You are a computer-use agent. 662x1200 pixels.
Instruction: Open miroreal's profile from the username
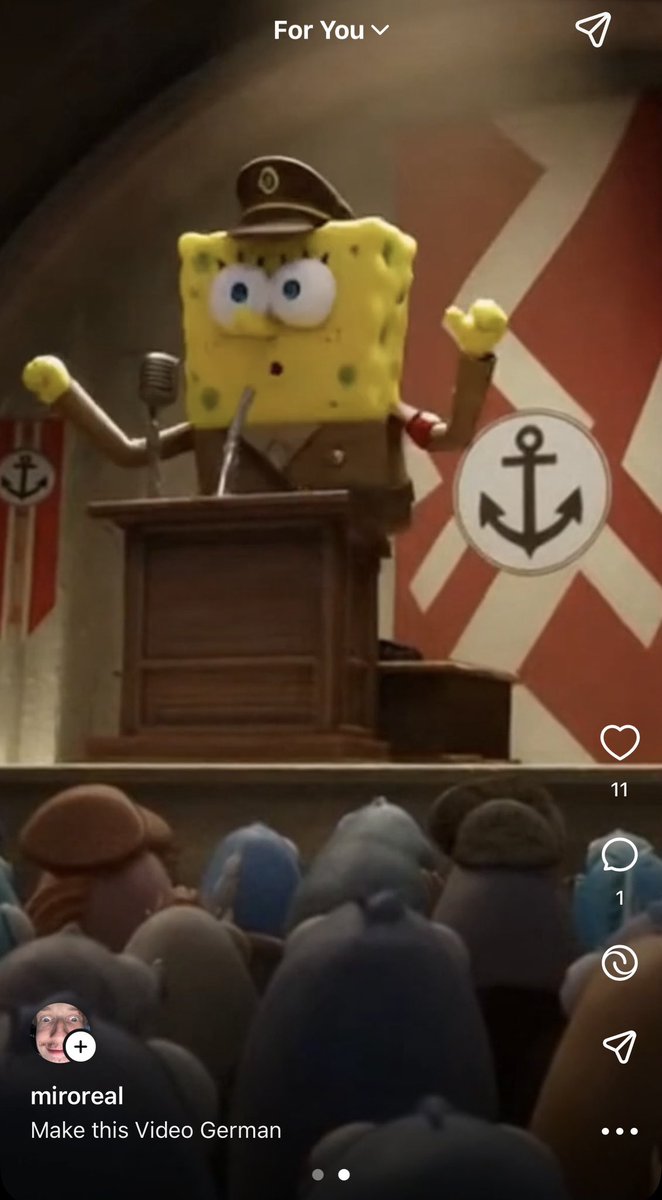[77, 1096]
